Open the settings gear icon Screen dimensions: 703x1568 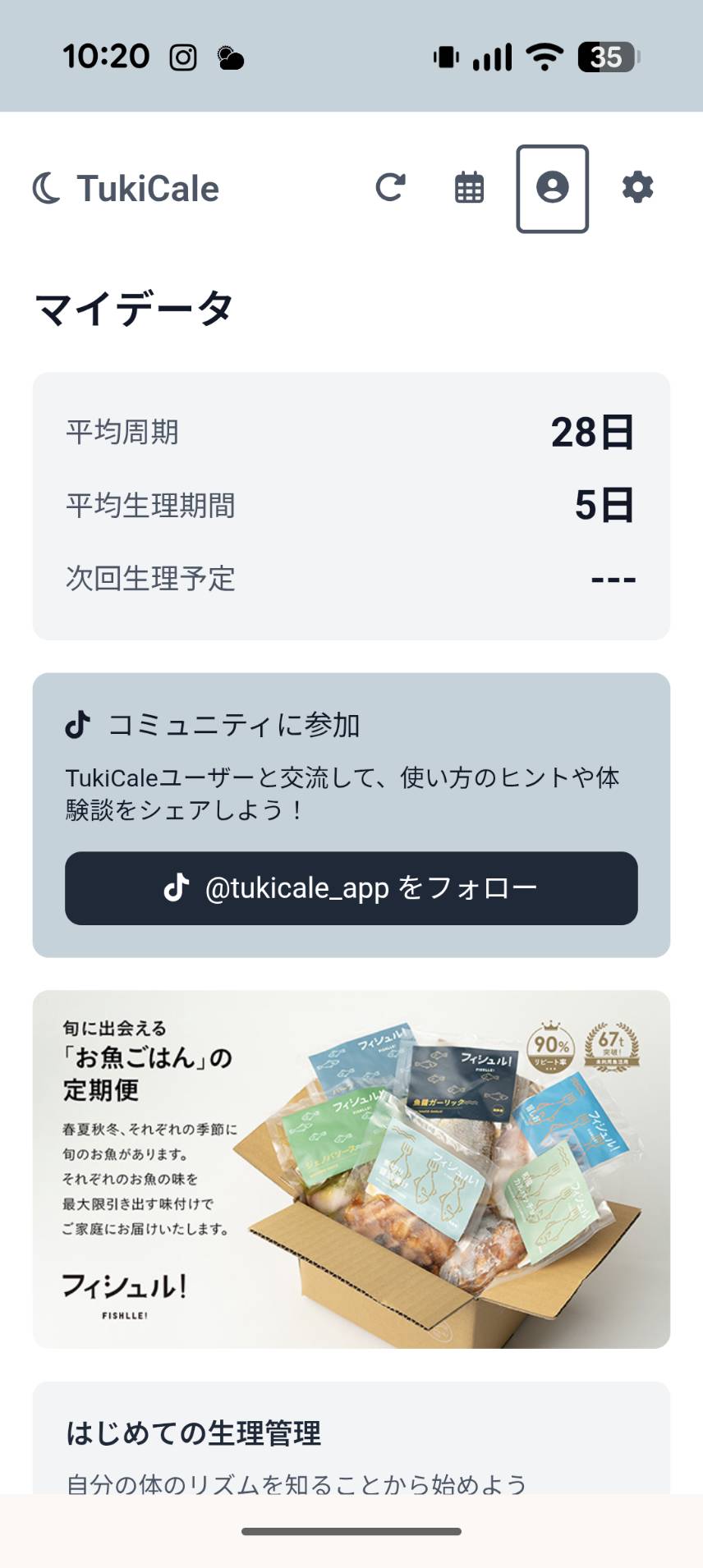tap(638, 187)
